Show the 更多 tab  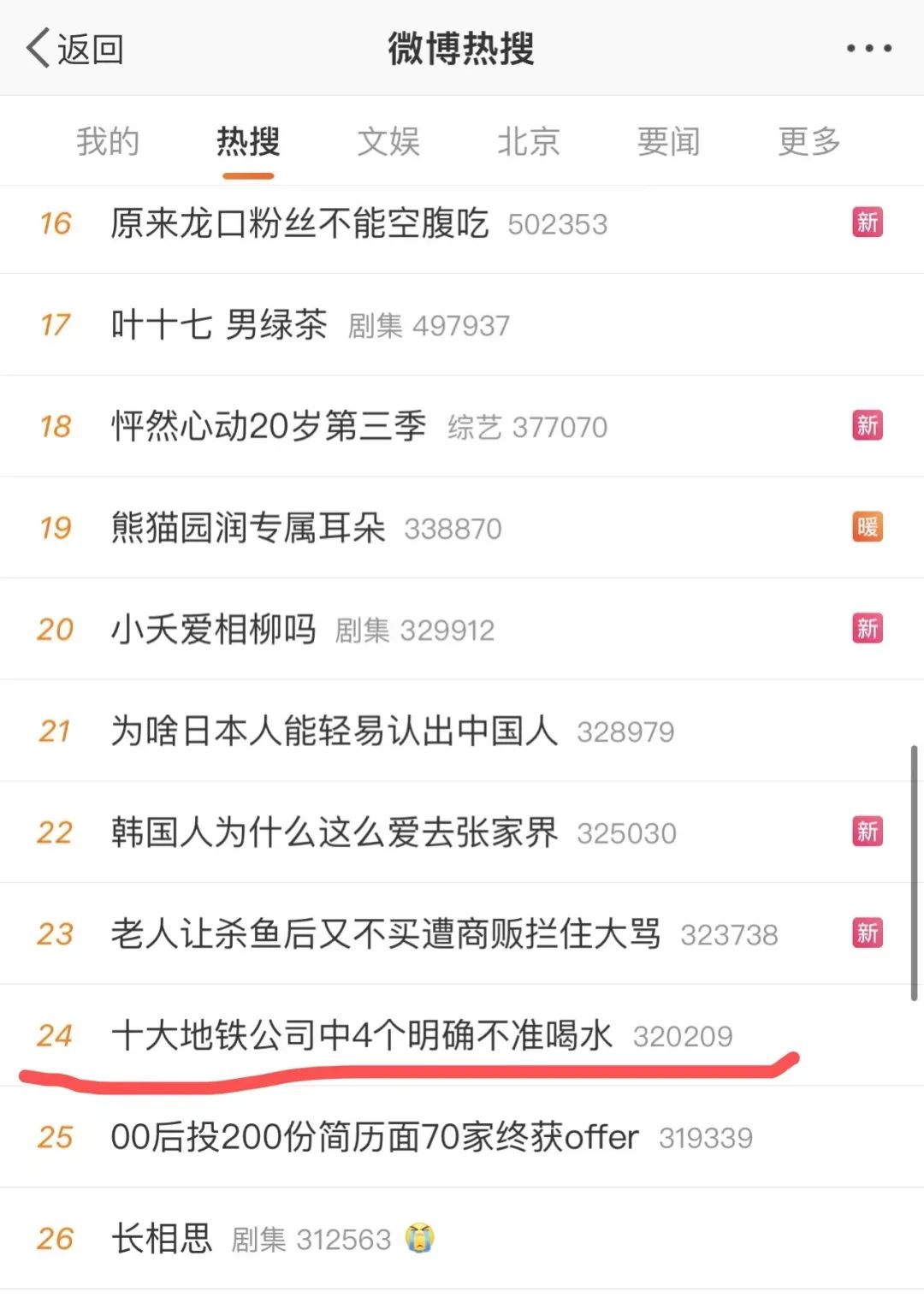click(x=809, y=141)
